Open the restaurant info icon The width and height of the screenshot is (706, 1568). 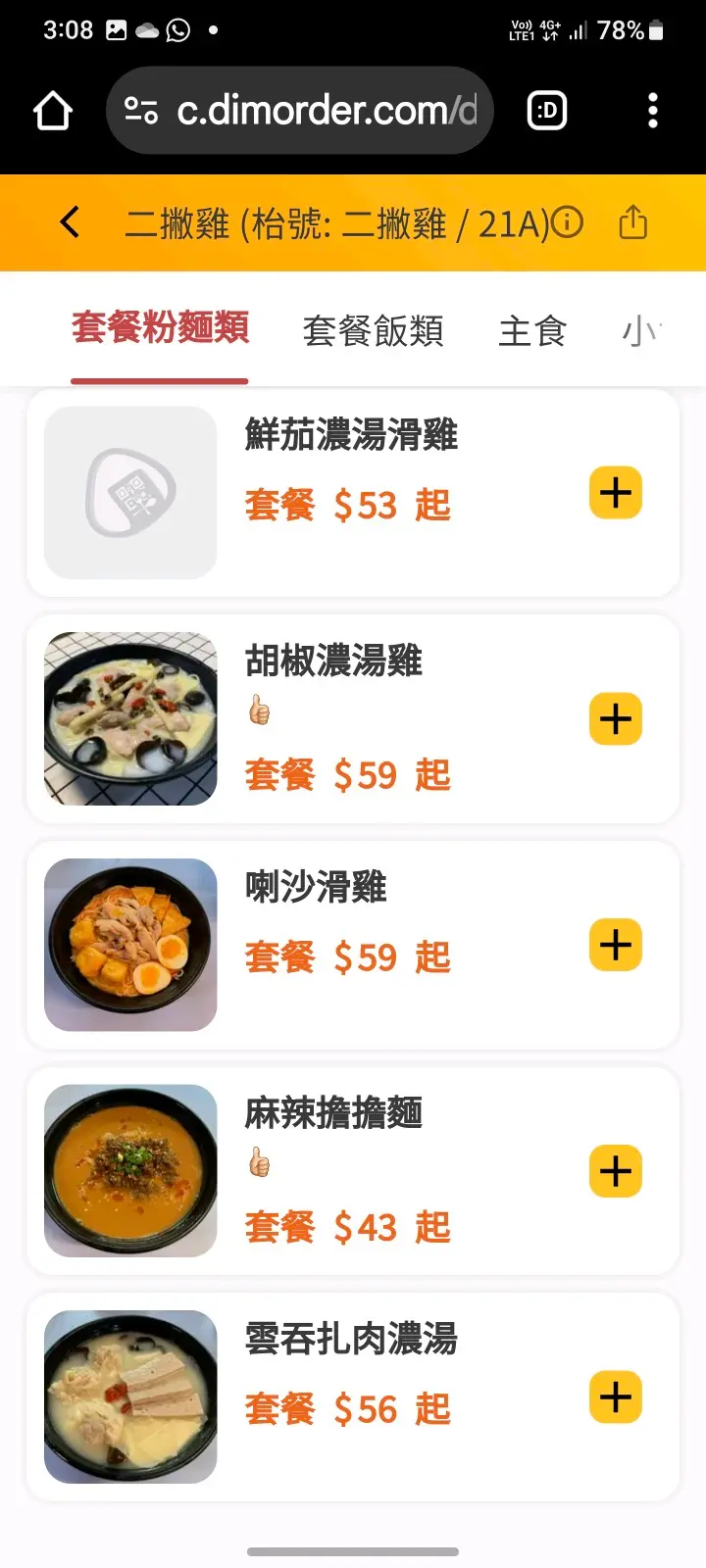[567, 222]
